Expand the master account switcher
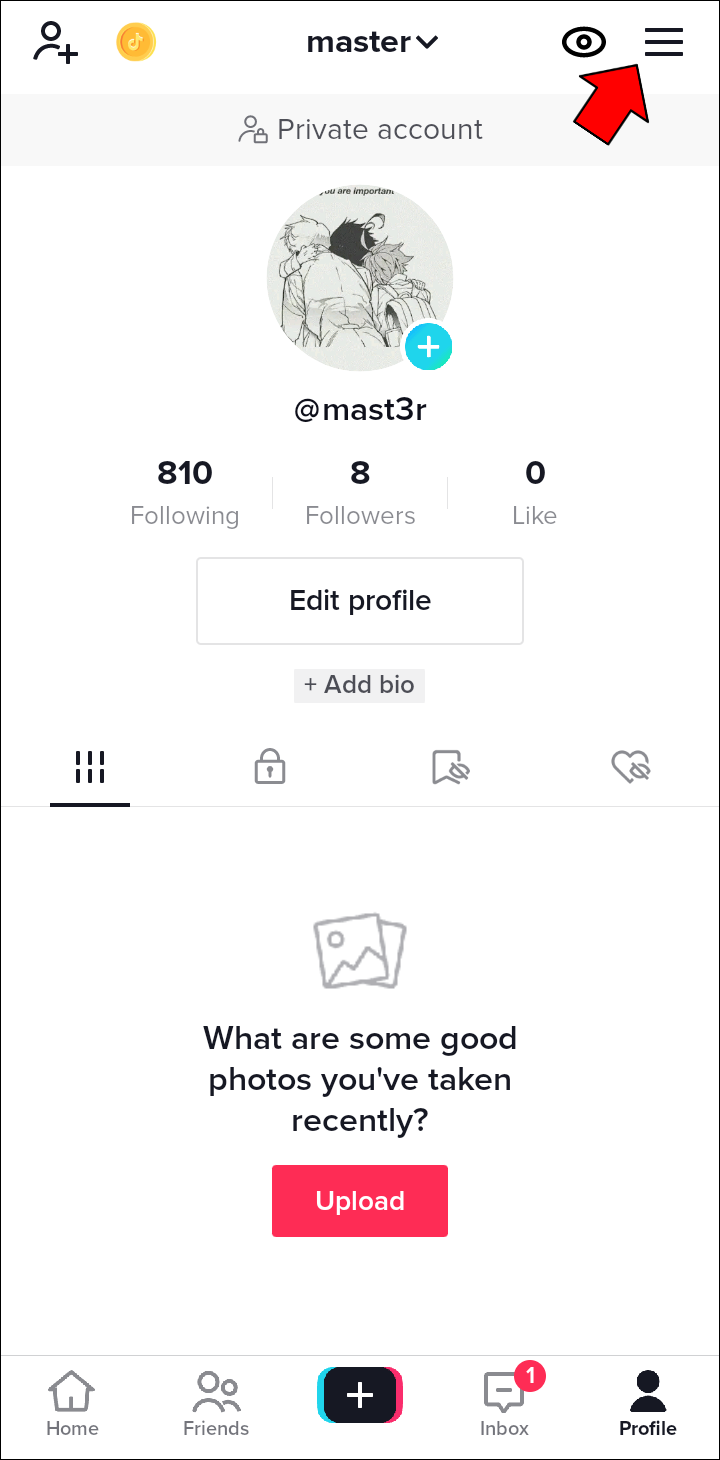Viewport: 720px width, 1460px height. [372, 42]
